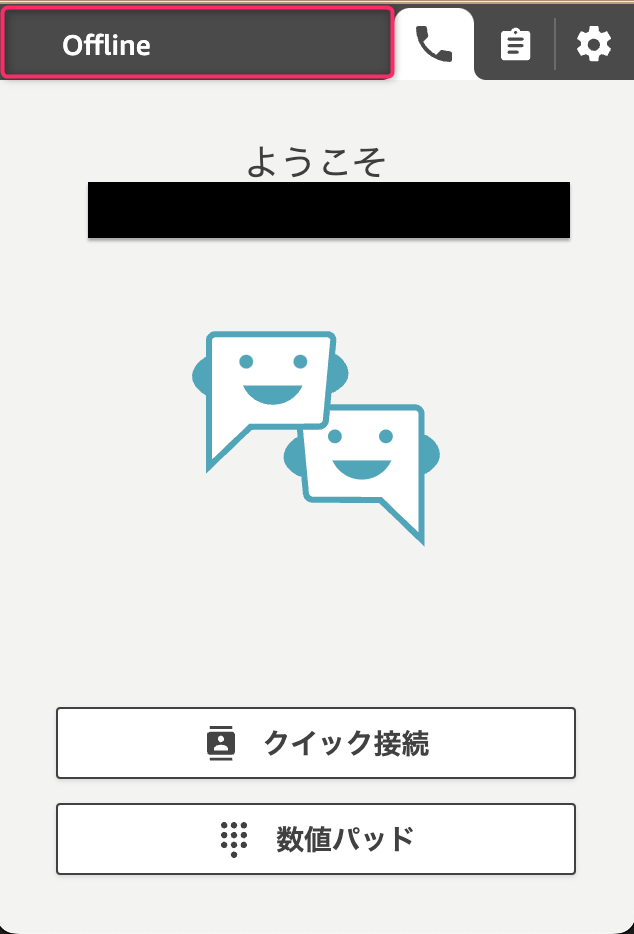Viewport: 634px width, 934px height.
Task: Open the 数値パッド dial pad
Action: [316, 839]
